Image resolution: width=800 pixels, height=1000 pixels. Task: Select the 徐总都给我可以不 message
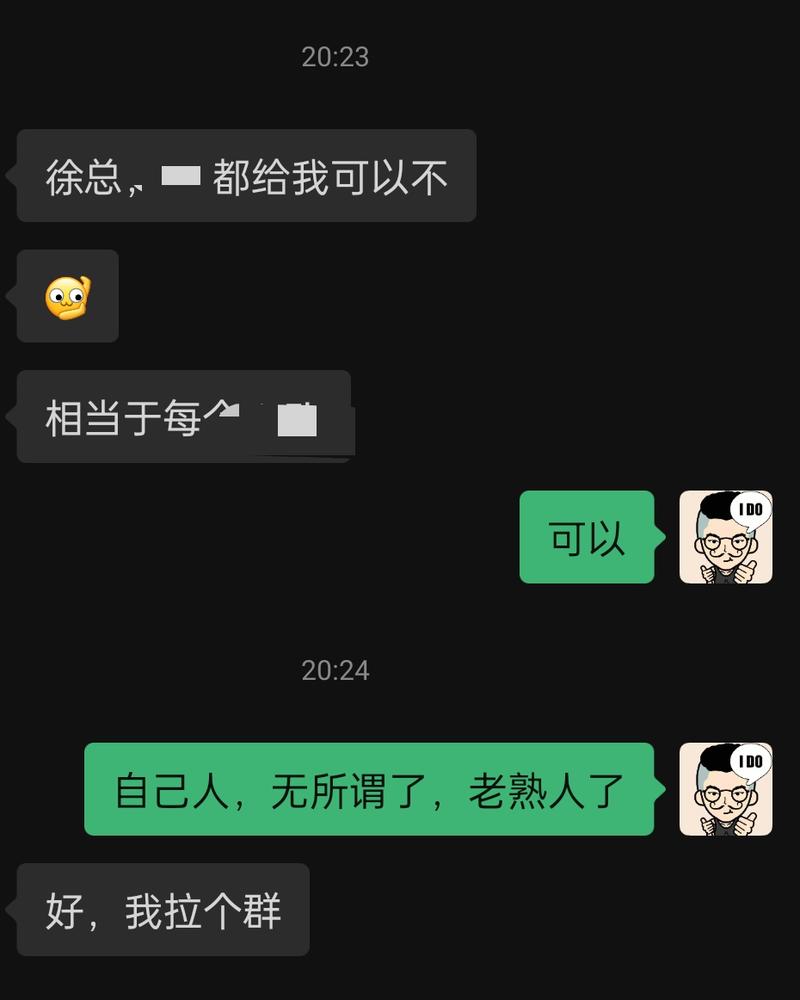tap(245, 176)
